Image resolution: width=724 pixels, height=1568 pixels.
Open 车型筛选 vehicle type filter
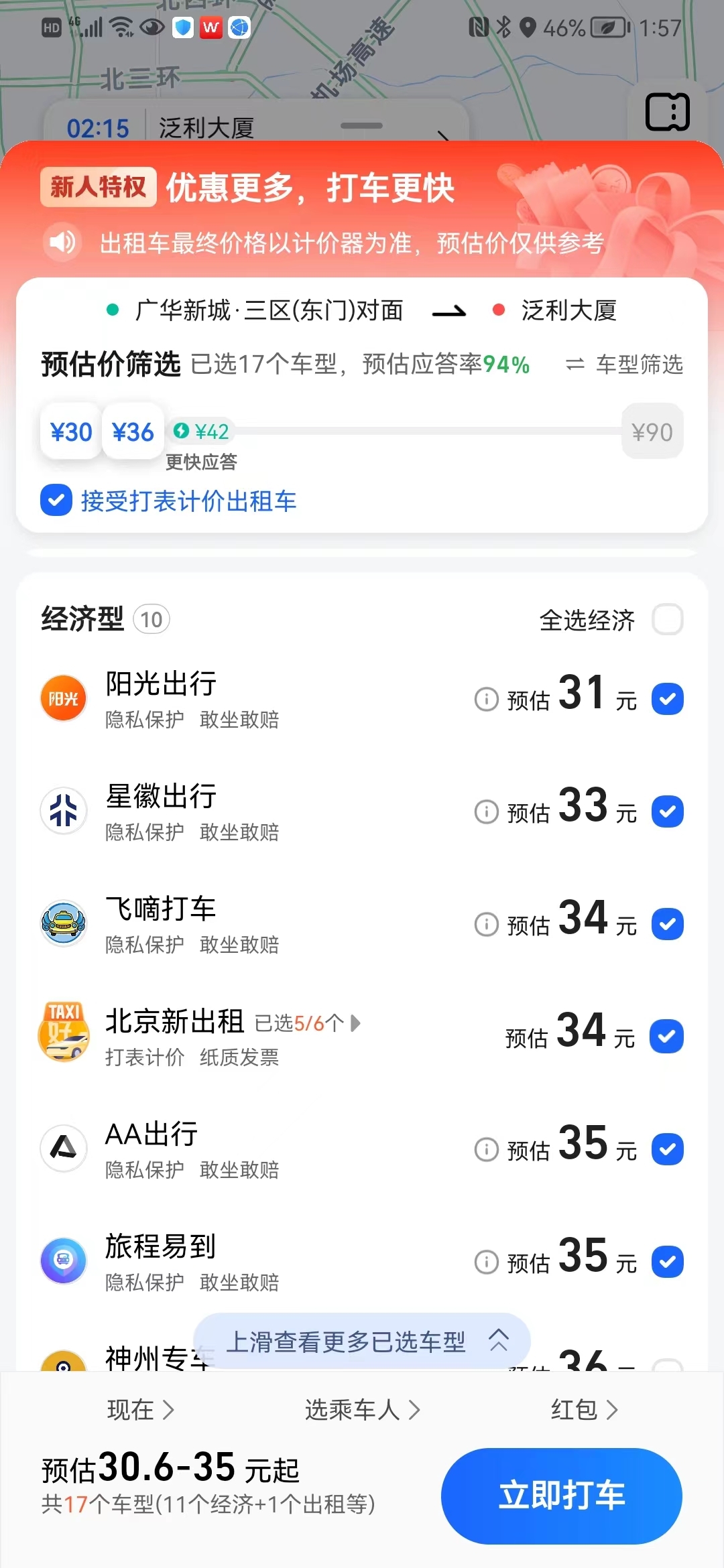point(625,365)
